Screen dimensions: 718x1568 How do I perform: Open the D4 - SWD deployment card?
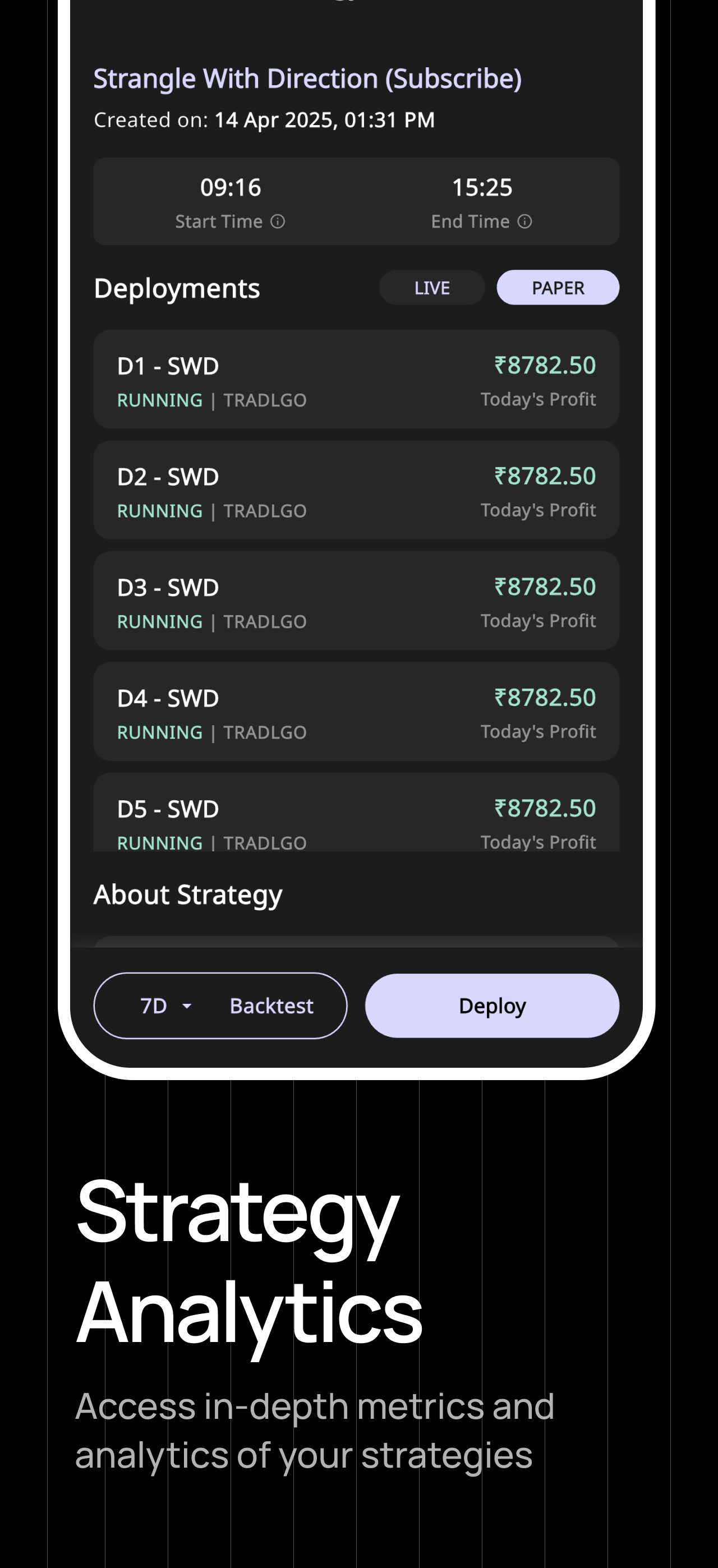pyautogui.click(x=356, y=711)
